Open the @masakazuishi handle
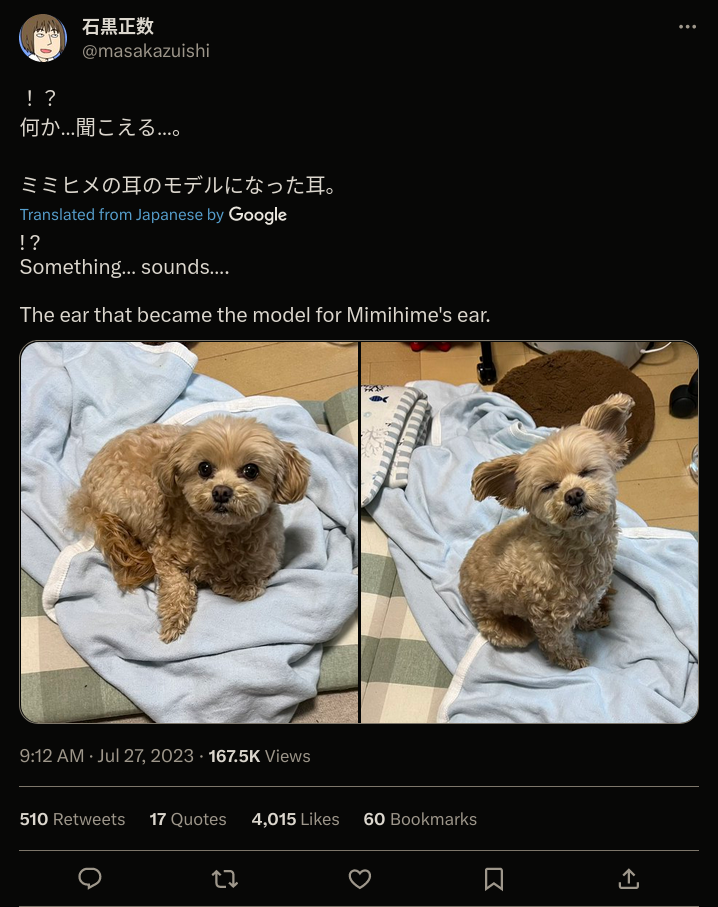The image size is (718, 907). pyautogui.click(x=146, y=51)
